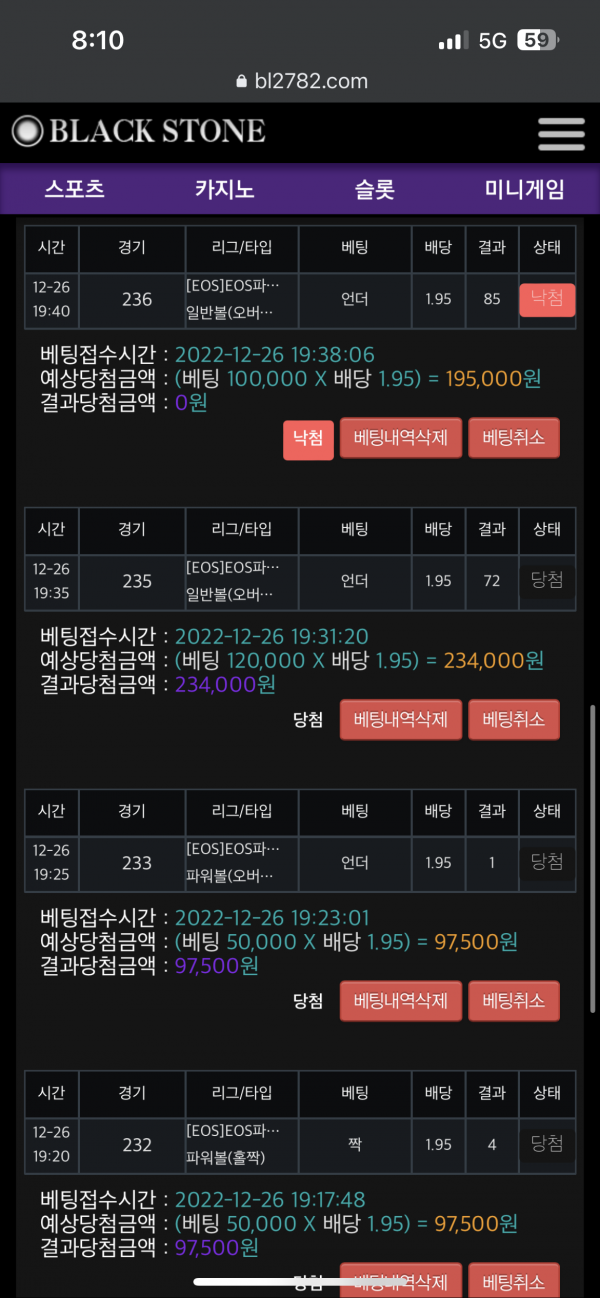
Task: Tap the browser address bar bl2782.com
Action: click(301, 81)
